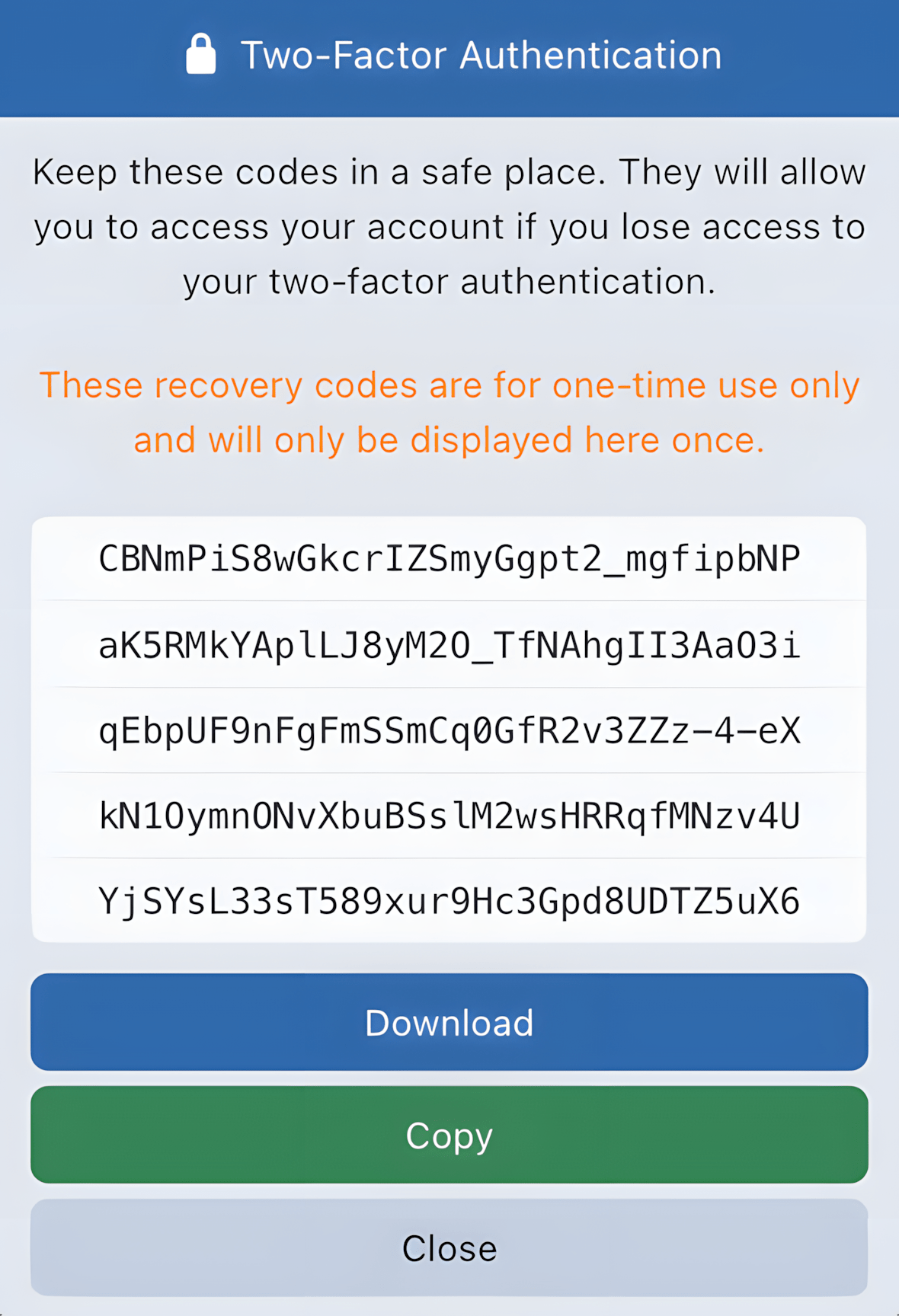Dismiss the dialog with Close
This screenshot has height=1316, width=899.
(x=449, y=1247)
